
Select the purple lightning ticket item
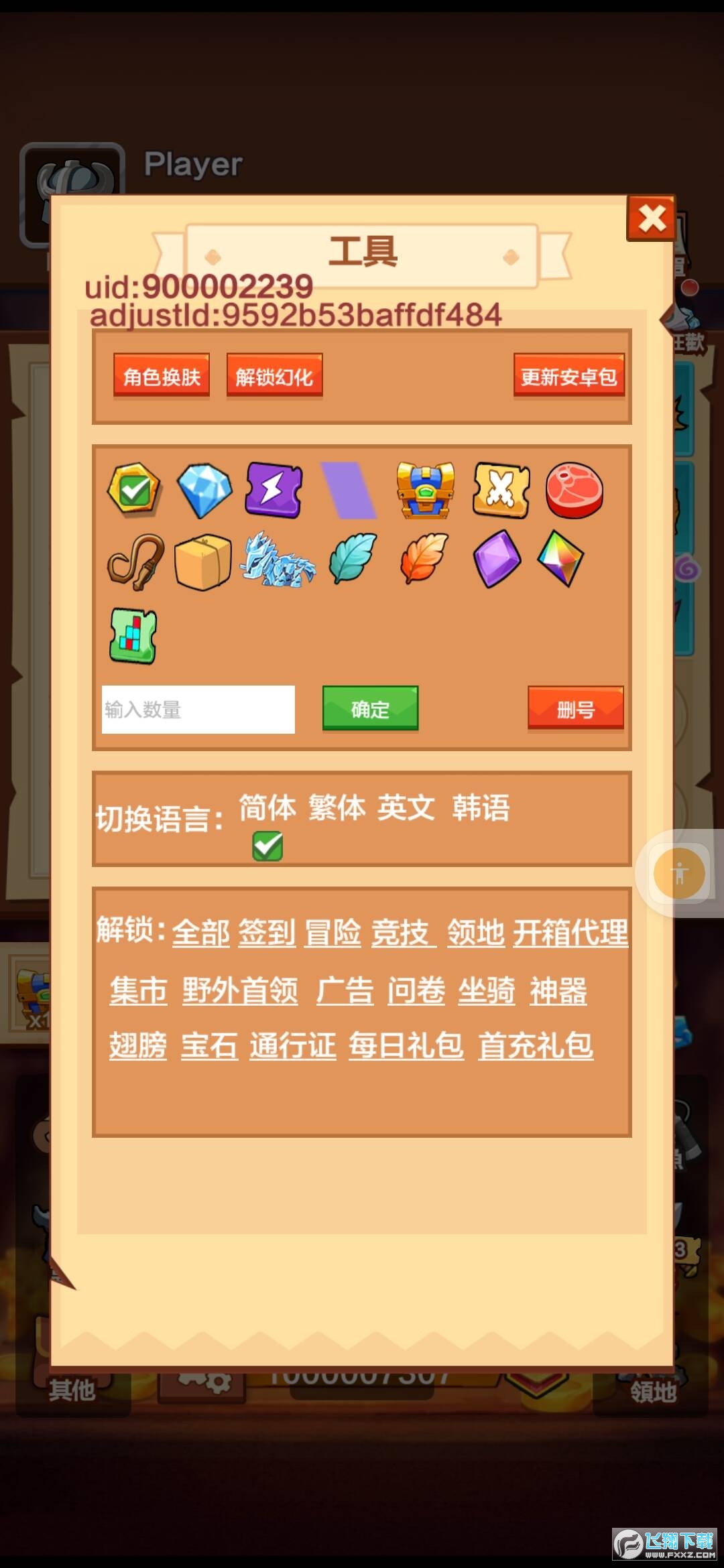274,490
